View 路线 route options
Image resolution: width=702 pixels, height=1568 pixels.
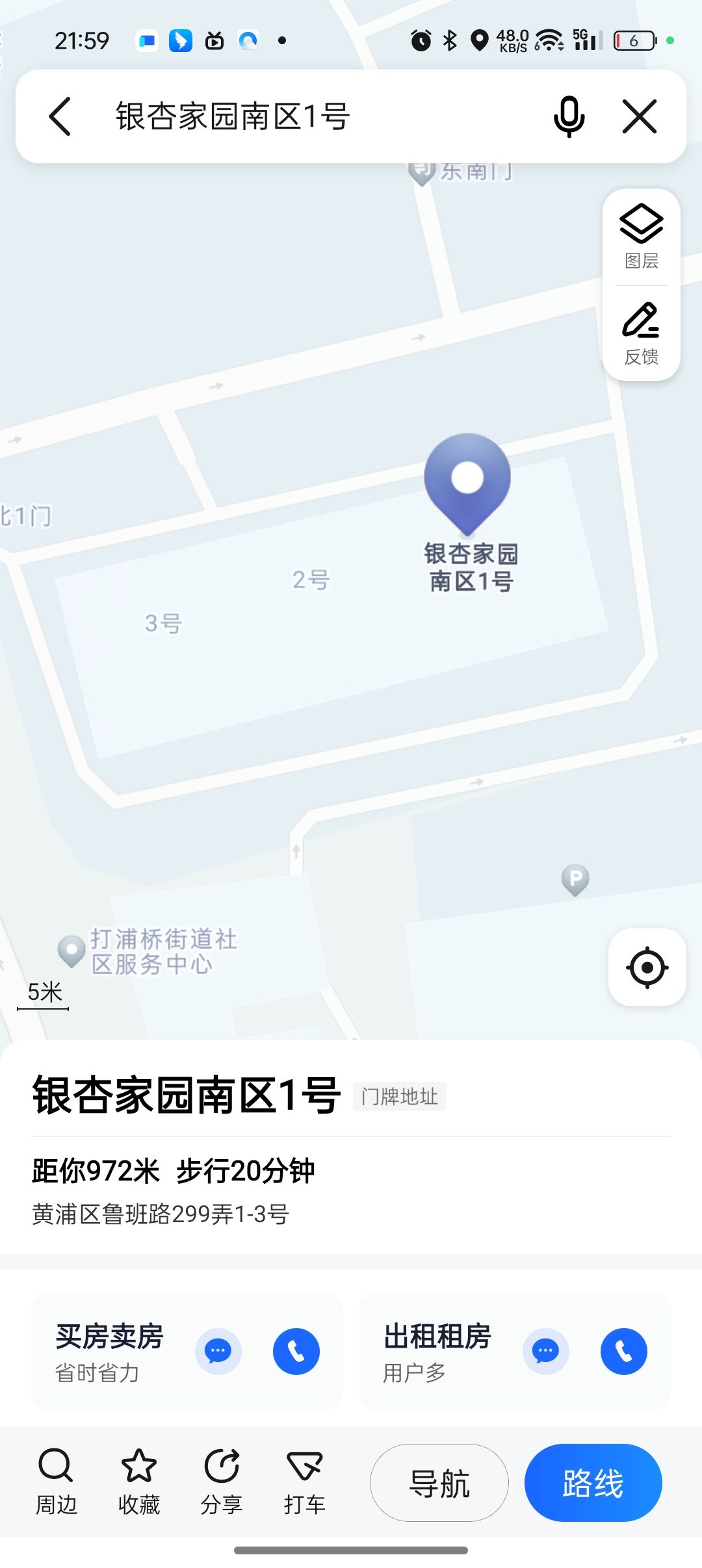tap(593, 1483)
